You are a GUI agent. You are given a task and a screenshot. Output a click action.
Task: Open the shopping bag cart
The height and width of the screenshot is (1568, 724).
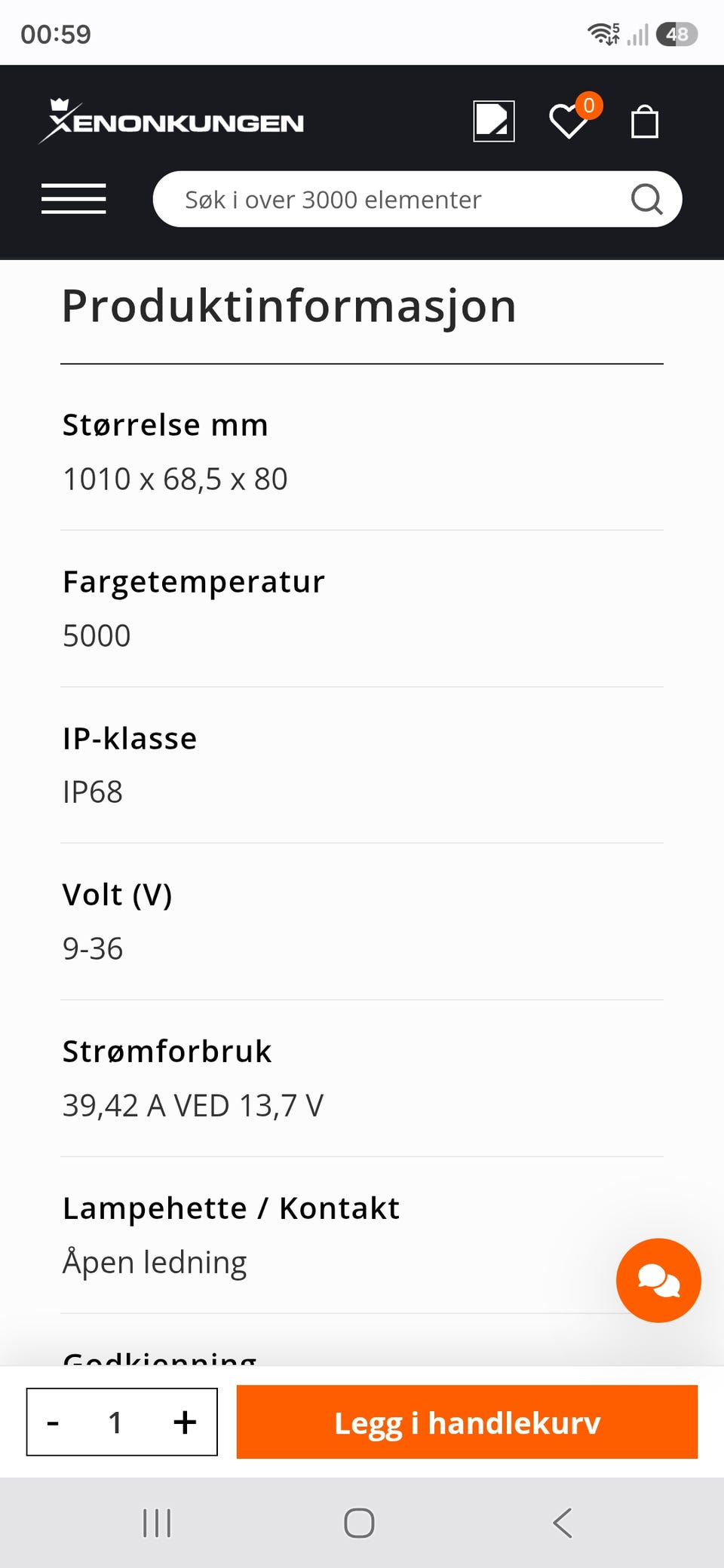point(645,121)
